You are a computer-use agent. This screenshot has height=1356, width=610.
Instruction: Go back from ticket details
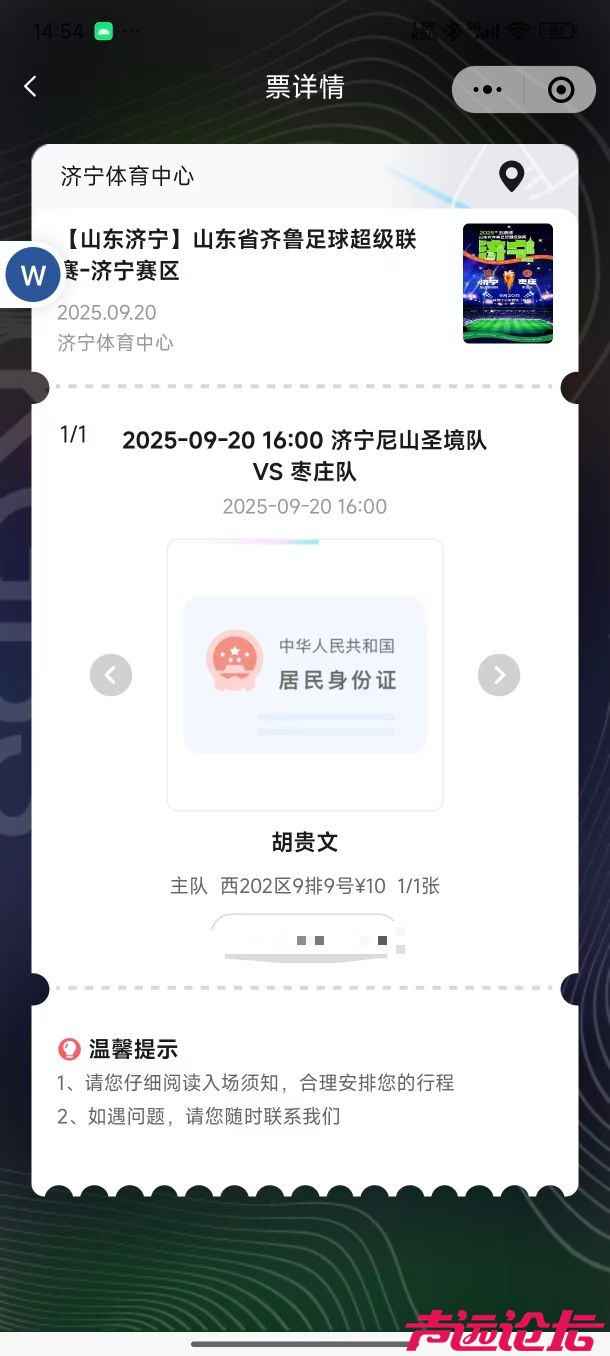pos(31,87)
